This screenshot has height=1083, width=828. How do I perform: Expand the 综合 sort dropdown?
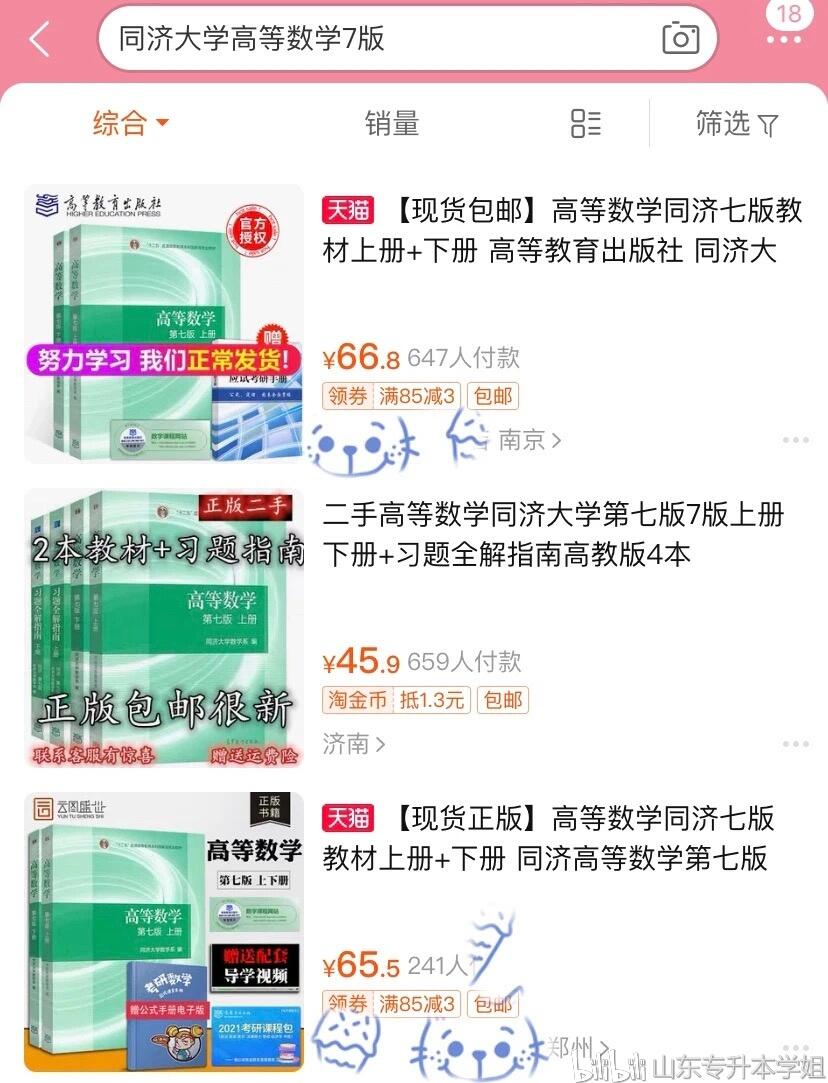131,124
